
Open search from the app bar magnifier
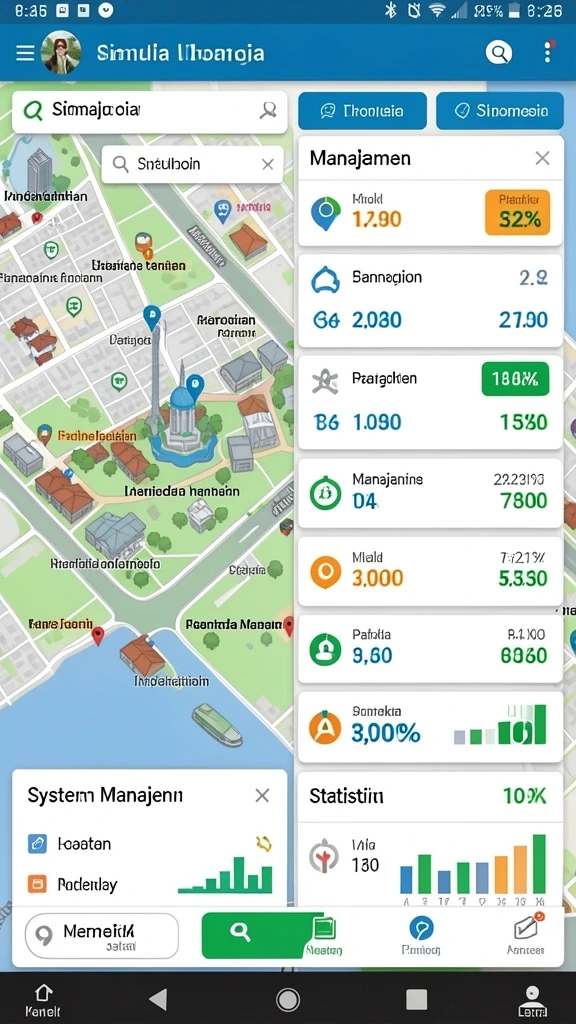coord(498,52)
